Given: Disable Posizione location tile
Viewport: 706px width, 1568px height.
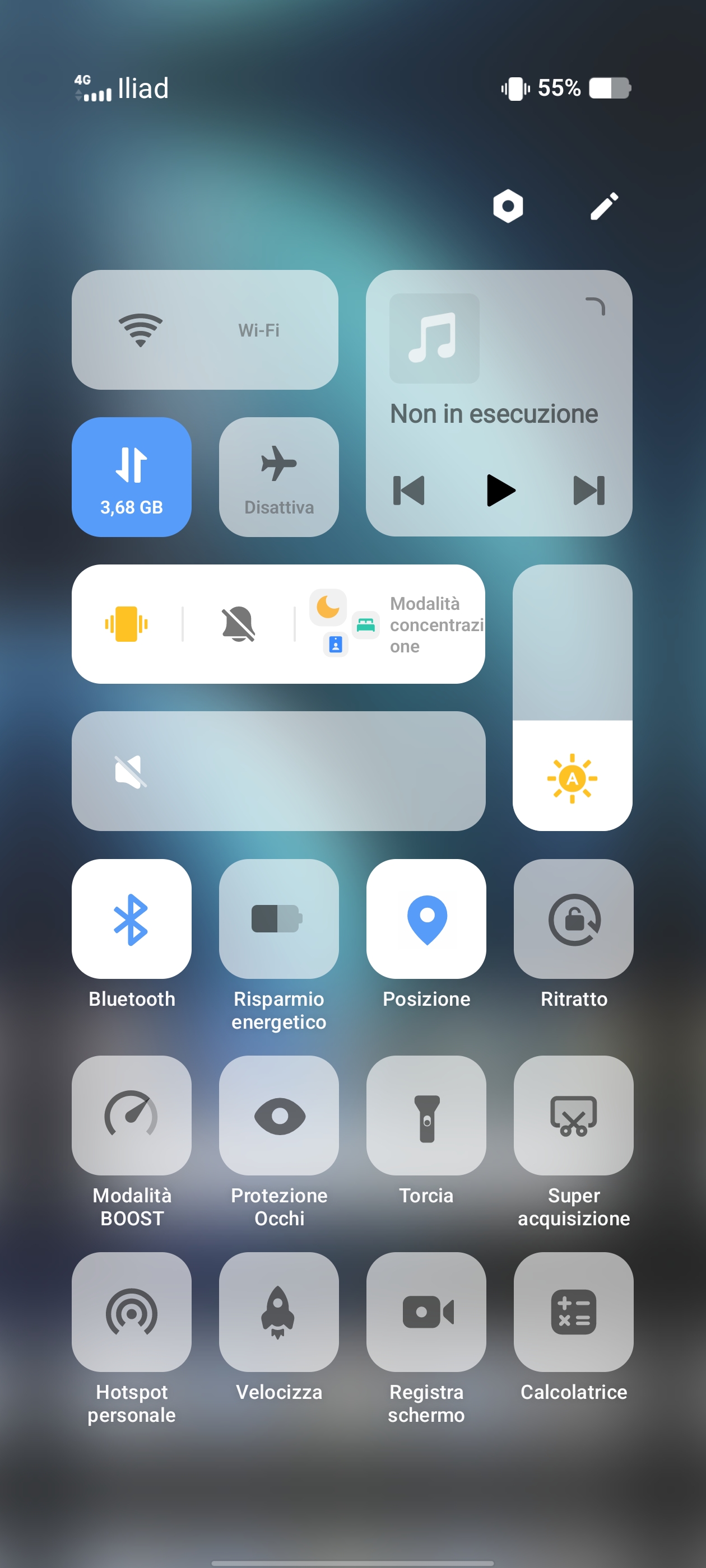Looking at the screenshot, I should 426,918.
